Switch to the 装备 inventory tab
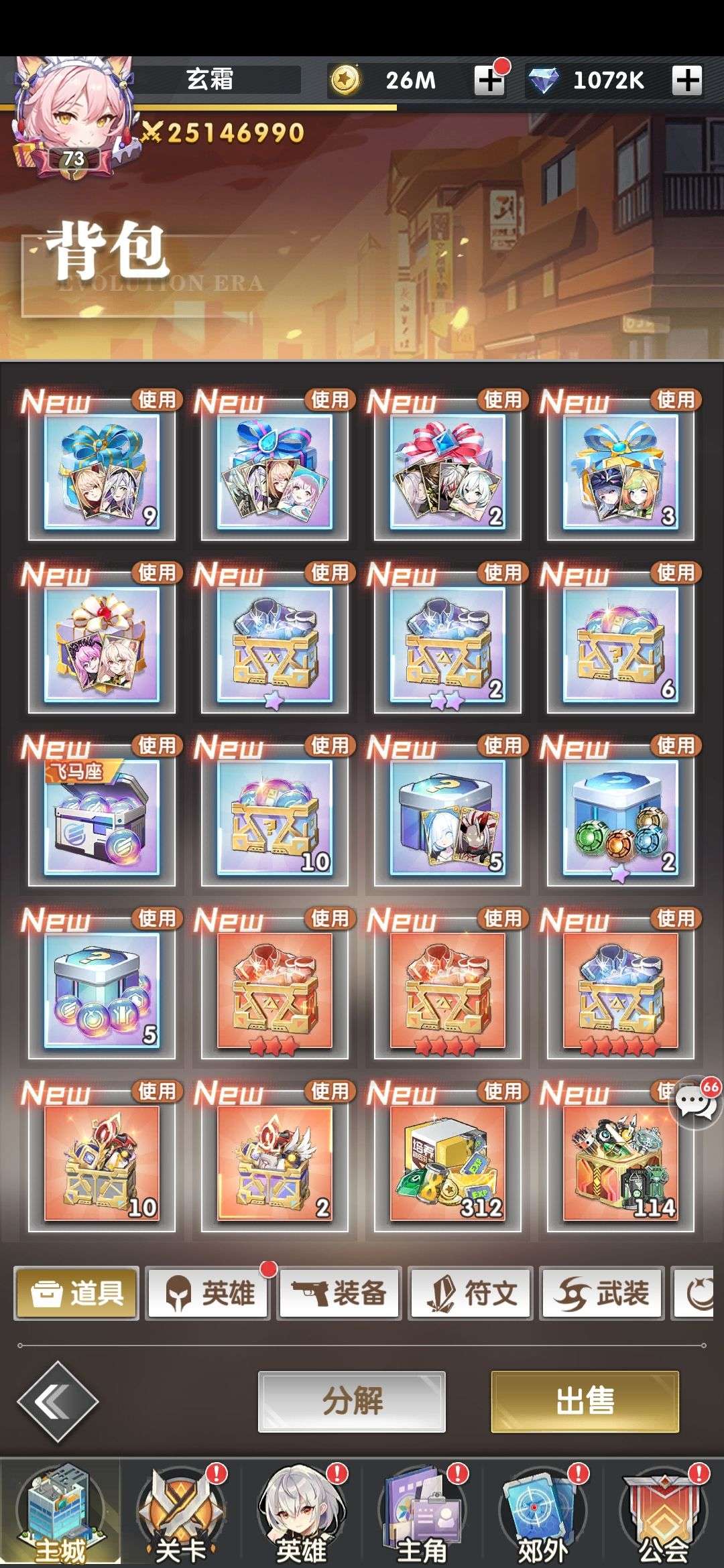The height and width of the screenshot is (1568, 724). (x=340, y=1293)
